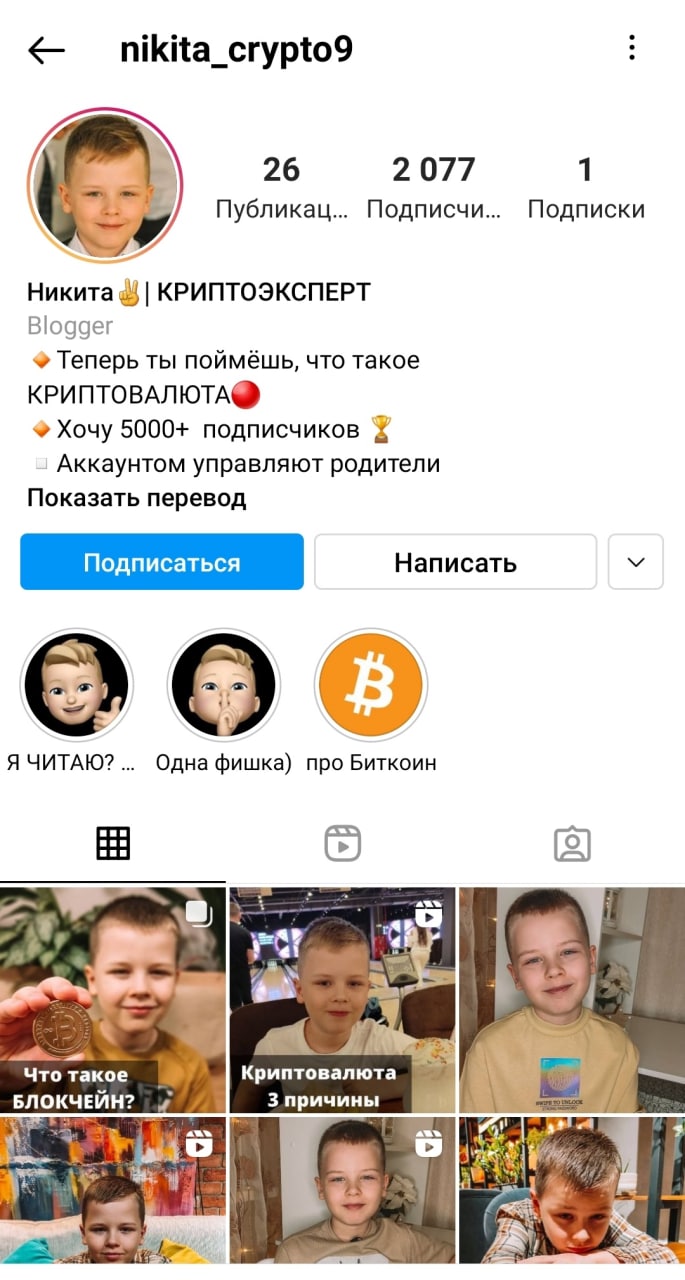Screen dimensions: 685x1280
Task: Follow with the Подписаться button
Action: pos(162,562)
